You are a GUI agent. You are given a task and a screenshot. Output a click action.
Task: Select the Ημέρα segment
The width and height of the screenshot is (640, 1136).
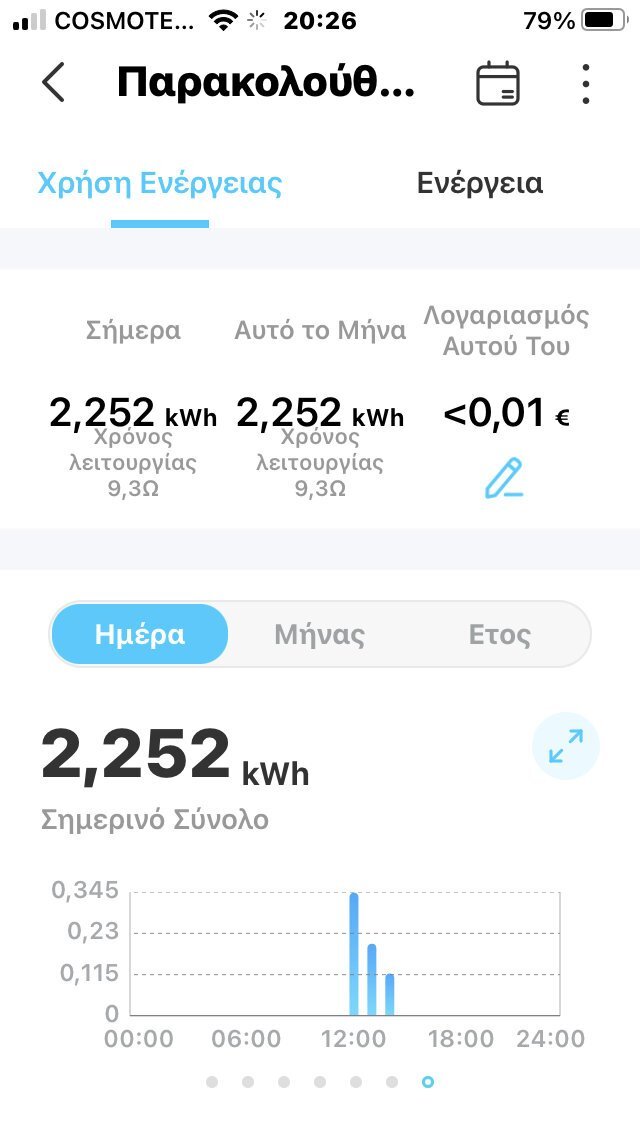point(140,635)
